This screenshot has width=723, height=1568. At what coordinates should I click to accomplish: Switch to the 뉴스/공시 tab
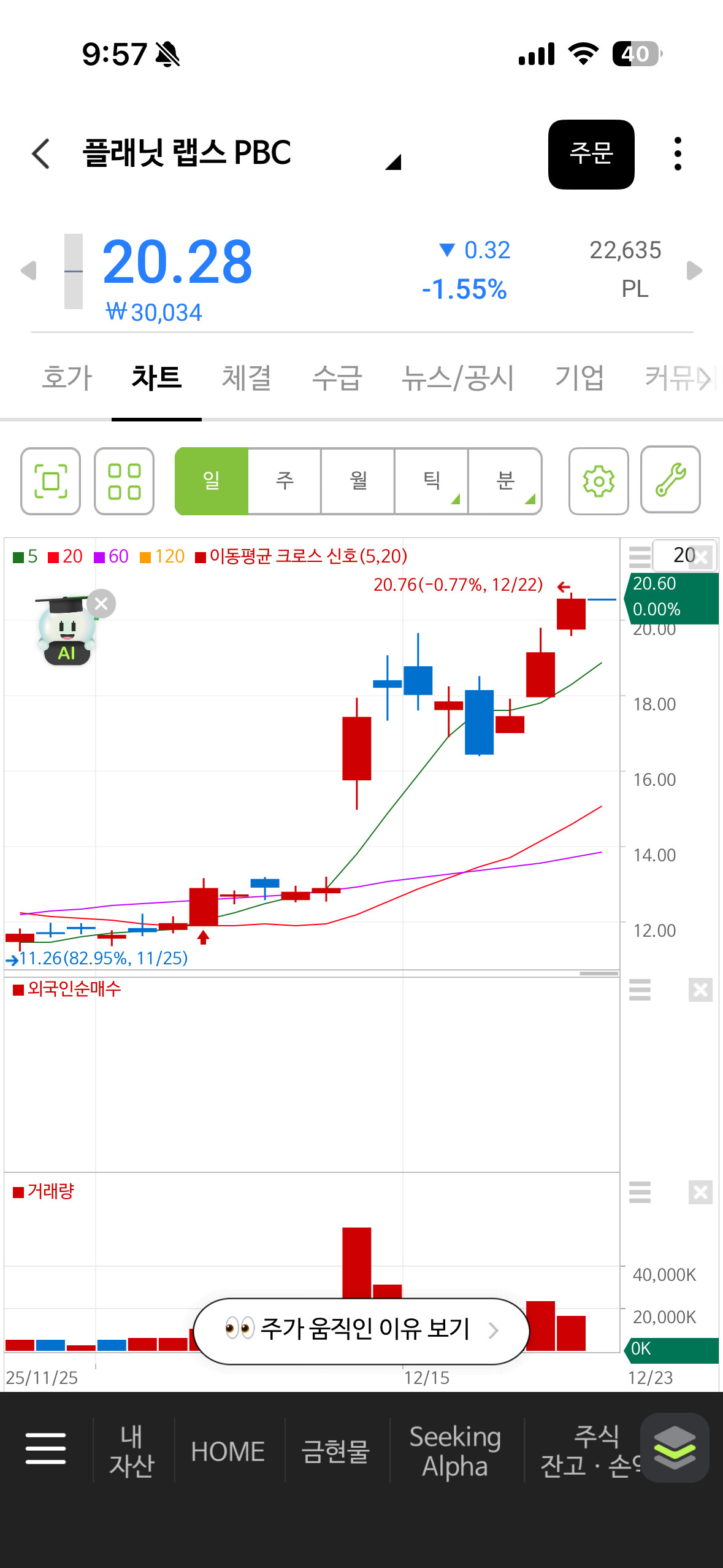[x=457, y=377]
